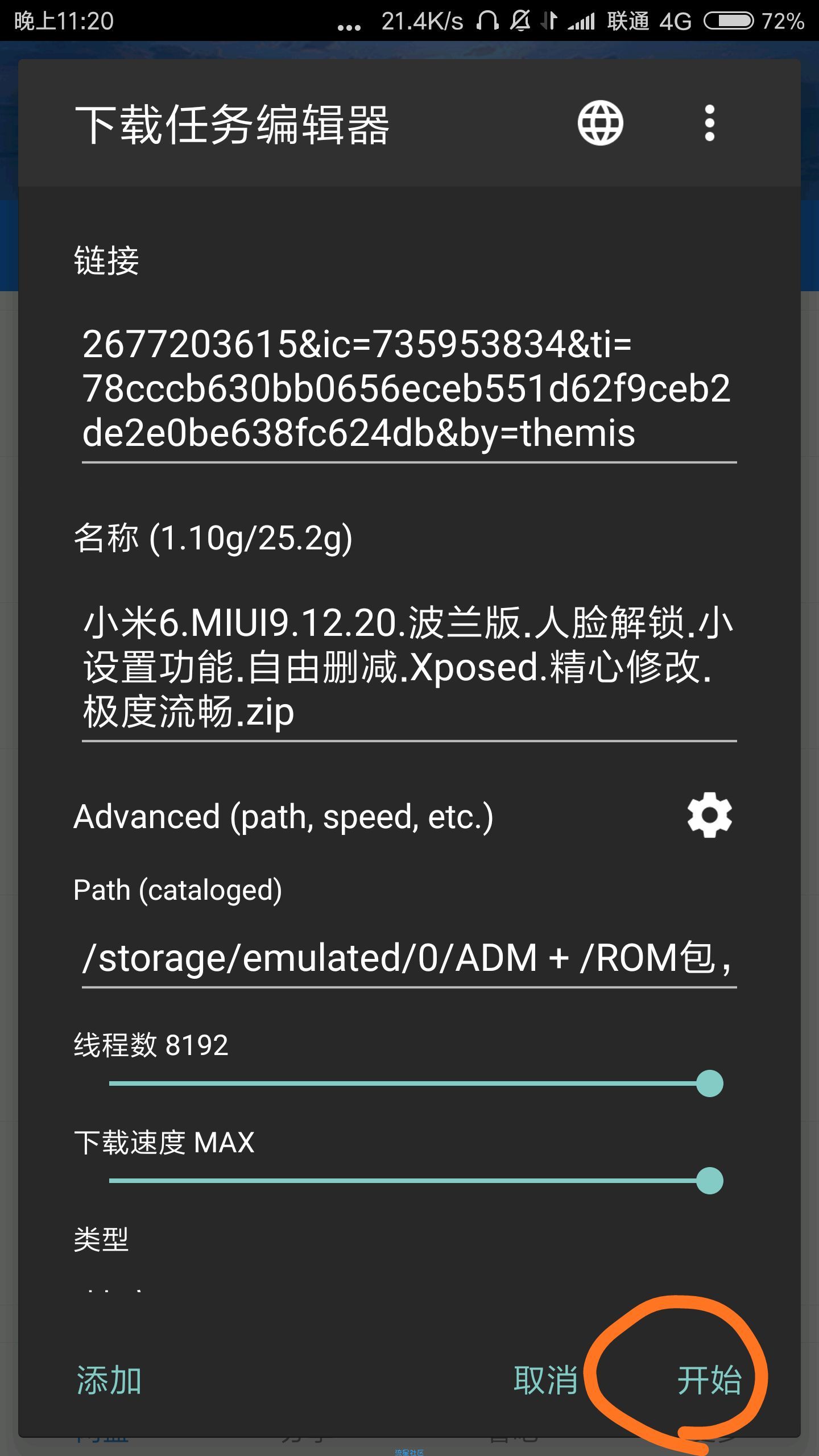819x1456 pixels.
Task: Adjust the 下载速度 speed slider
Action: (416, 1181)
